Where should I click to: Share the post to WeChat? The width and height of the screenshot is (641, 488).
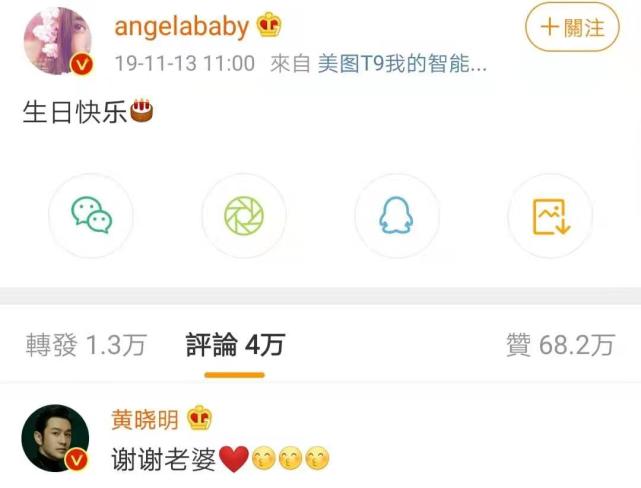[91, 215]
